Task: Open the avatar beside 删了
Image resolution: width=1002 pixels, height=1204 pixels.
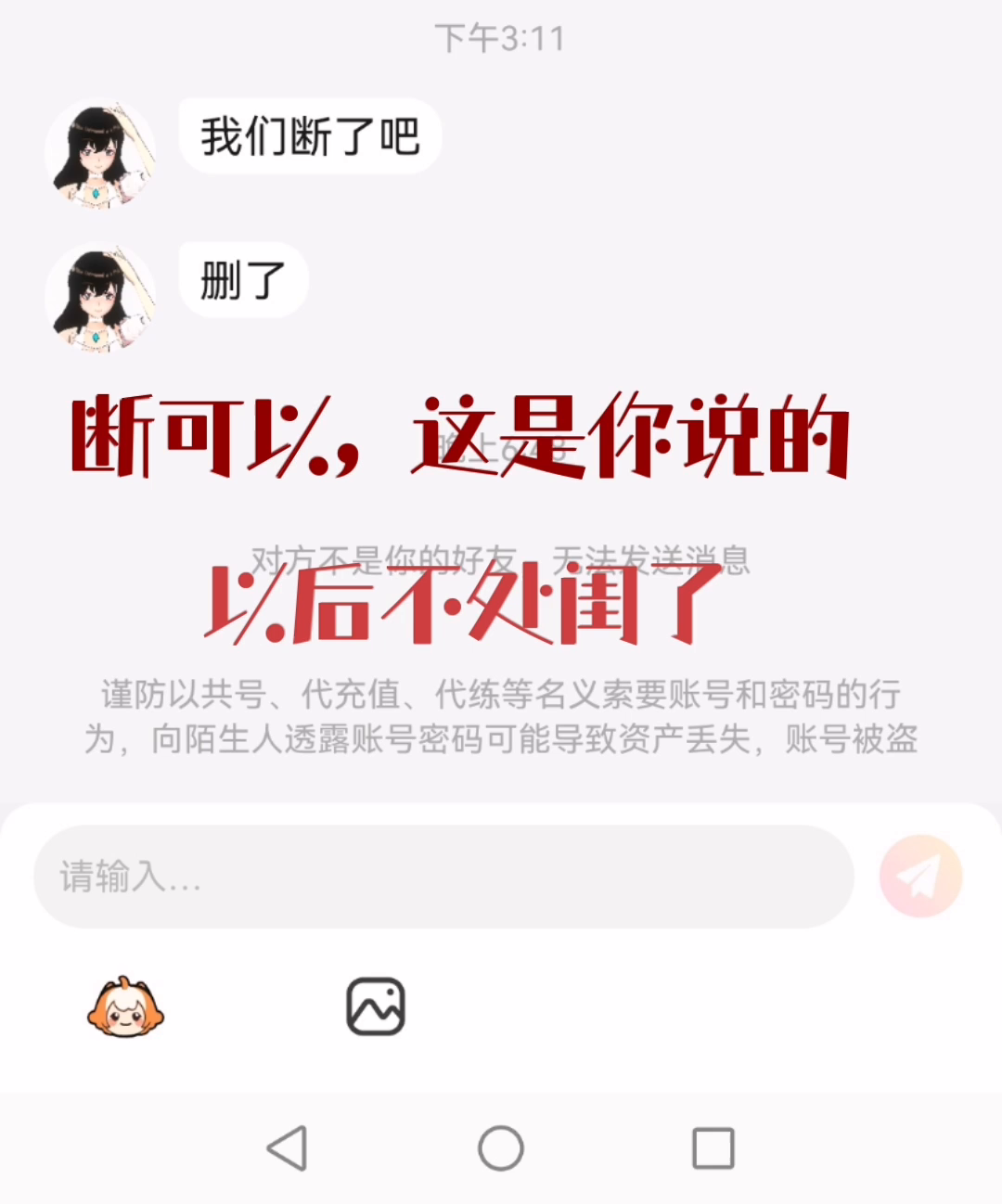Action: click(x=99, y=299)
